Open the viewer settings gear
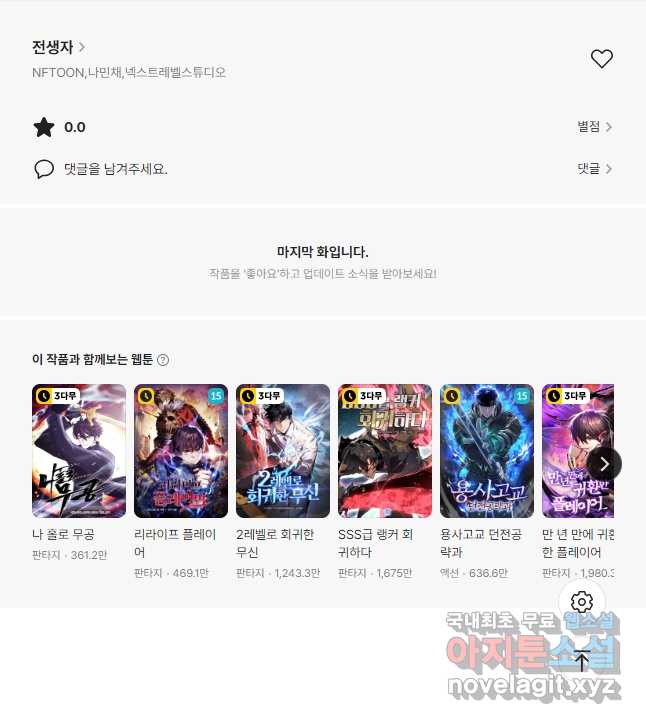 pos(582,602)
